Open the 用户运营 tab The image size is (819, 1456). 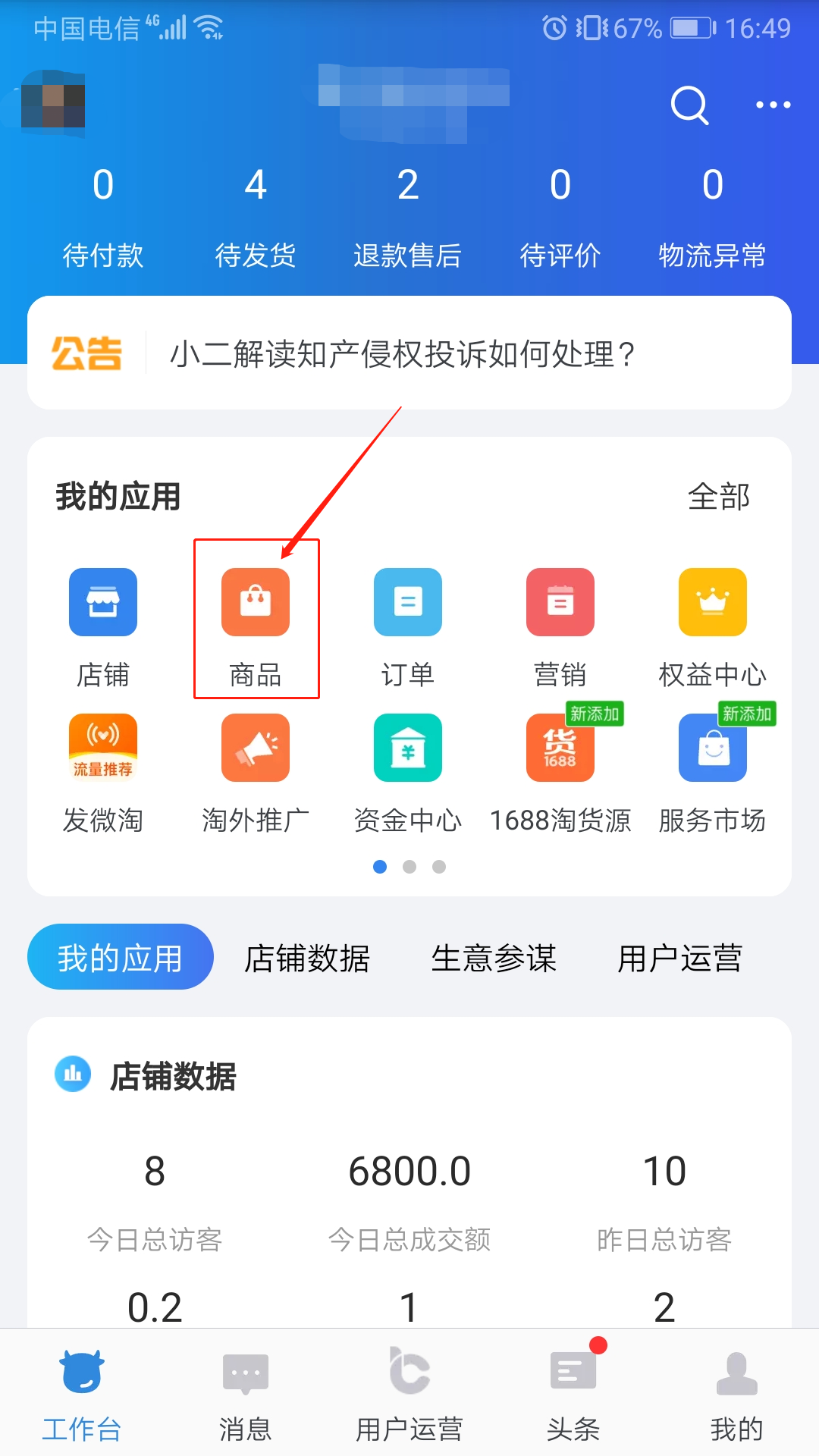681,958
